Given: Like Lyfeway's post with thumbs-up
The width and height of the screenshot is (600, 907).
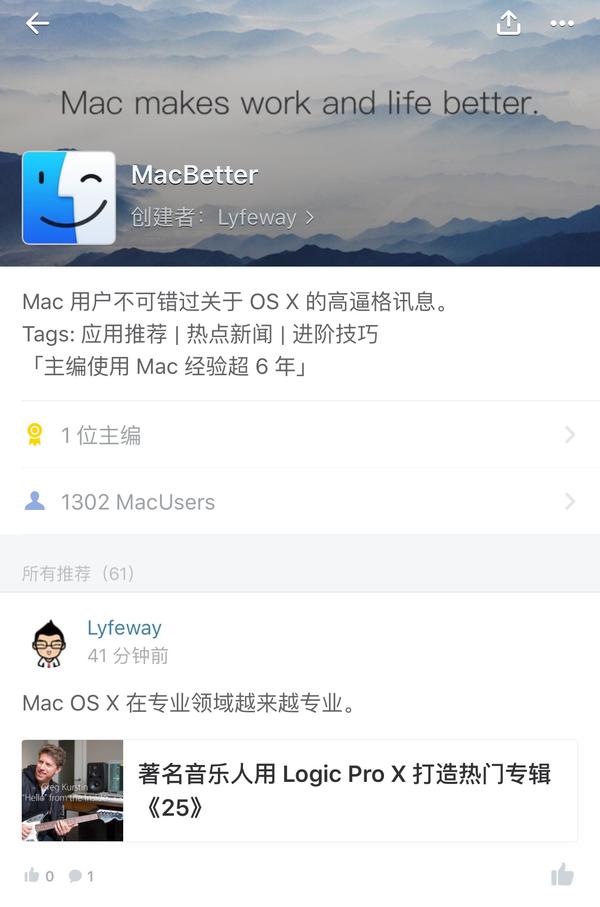Looking at the screenshot, I should pos(562,875).
